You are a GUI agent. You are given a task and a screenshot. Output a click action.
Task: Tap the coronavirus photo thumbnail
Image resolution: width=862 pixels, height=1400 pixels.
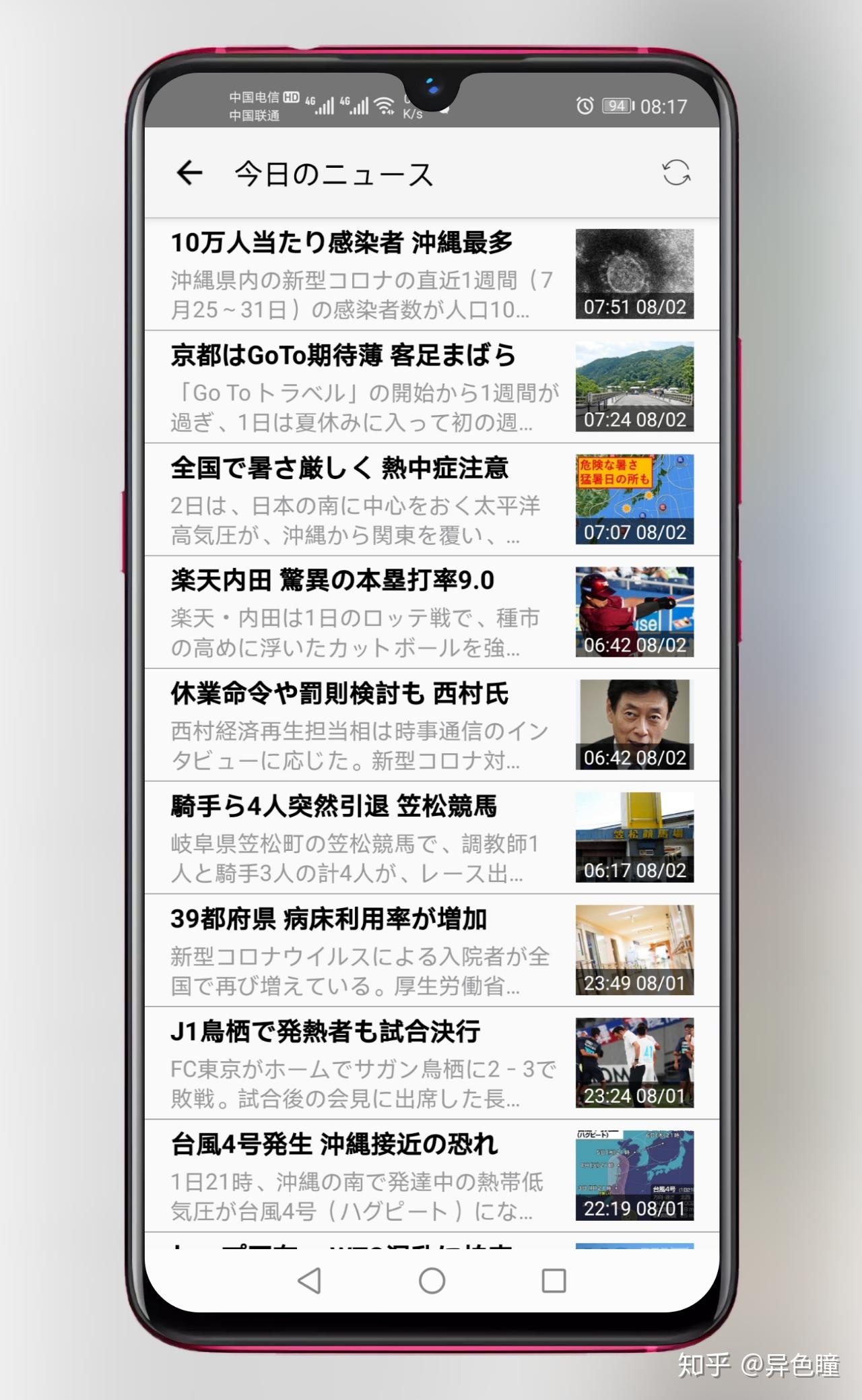click(x=636, y=273)
